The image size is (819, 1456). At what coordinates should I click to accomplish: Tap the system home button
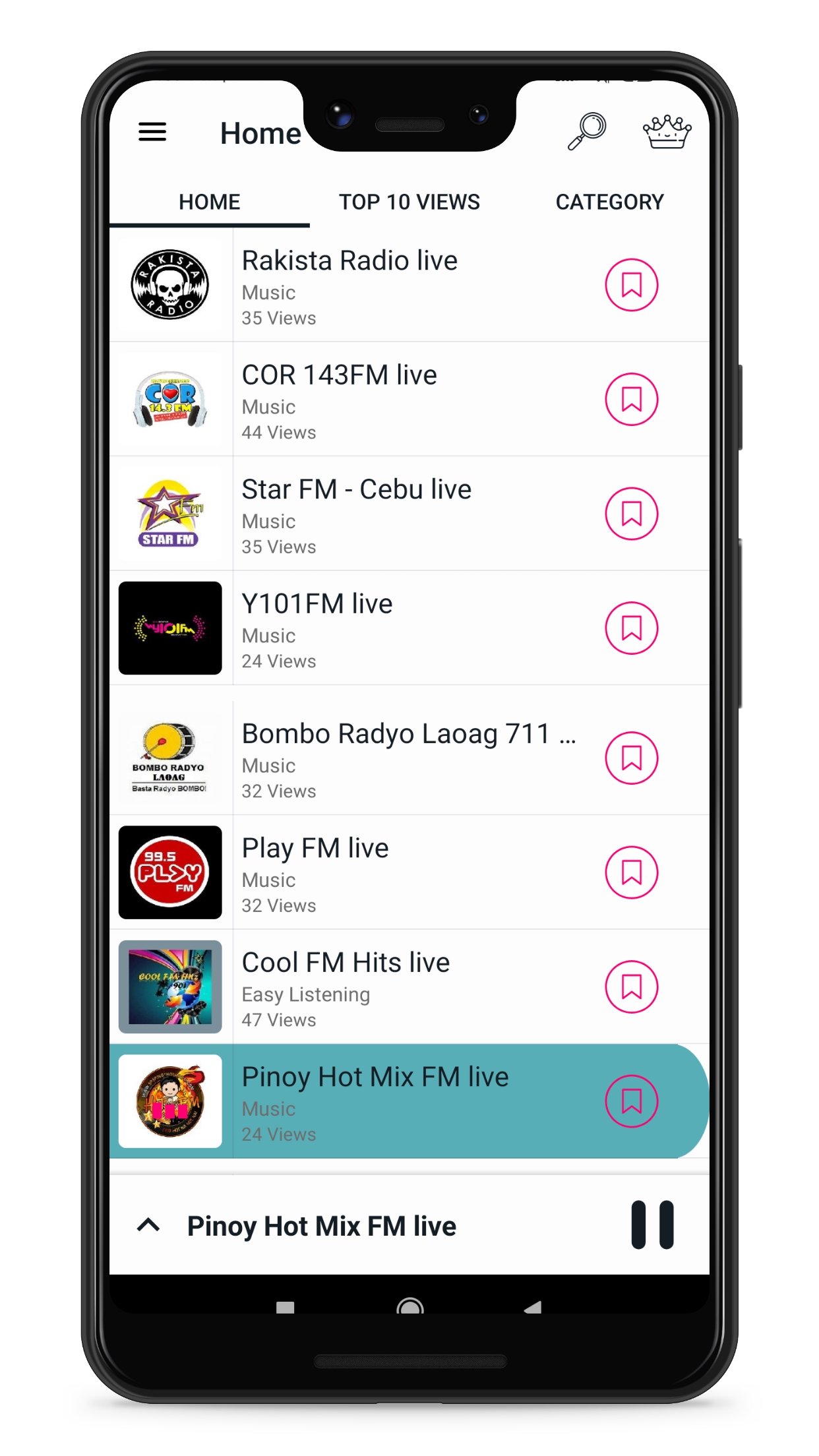pos(409,1307)
